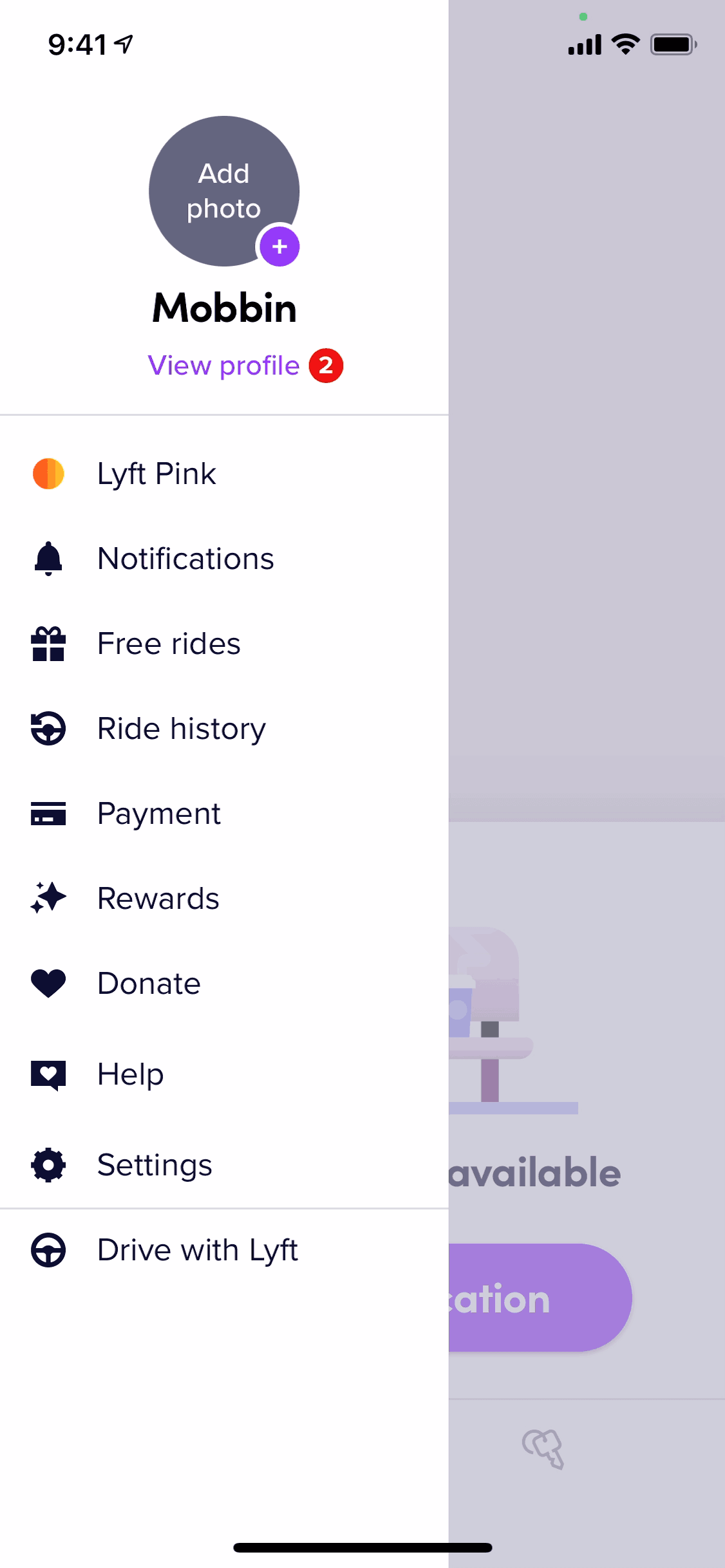Viewport: 725px width, 1568px height.
Task: Select the Lyft Pink icon
Action: (48, 473)
